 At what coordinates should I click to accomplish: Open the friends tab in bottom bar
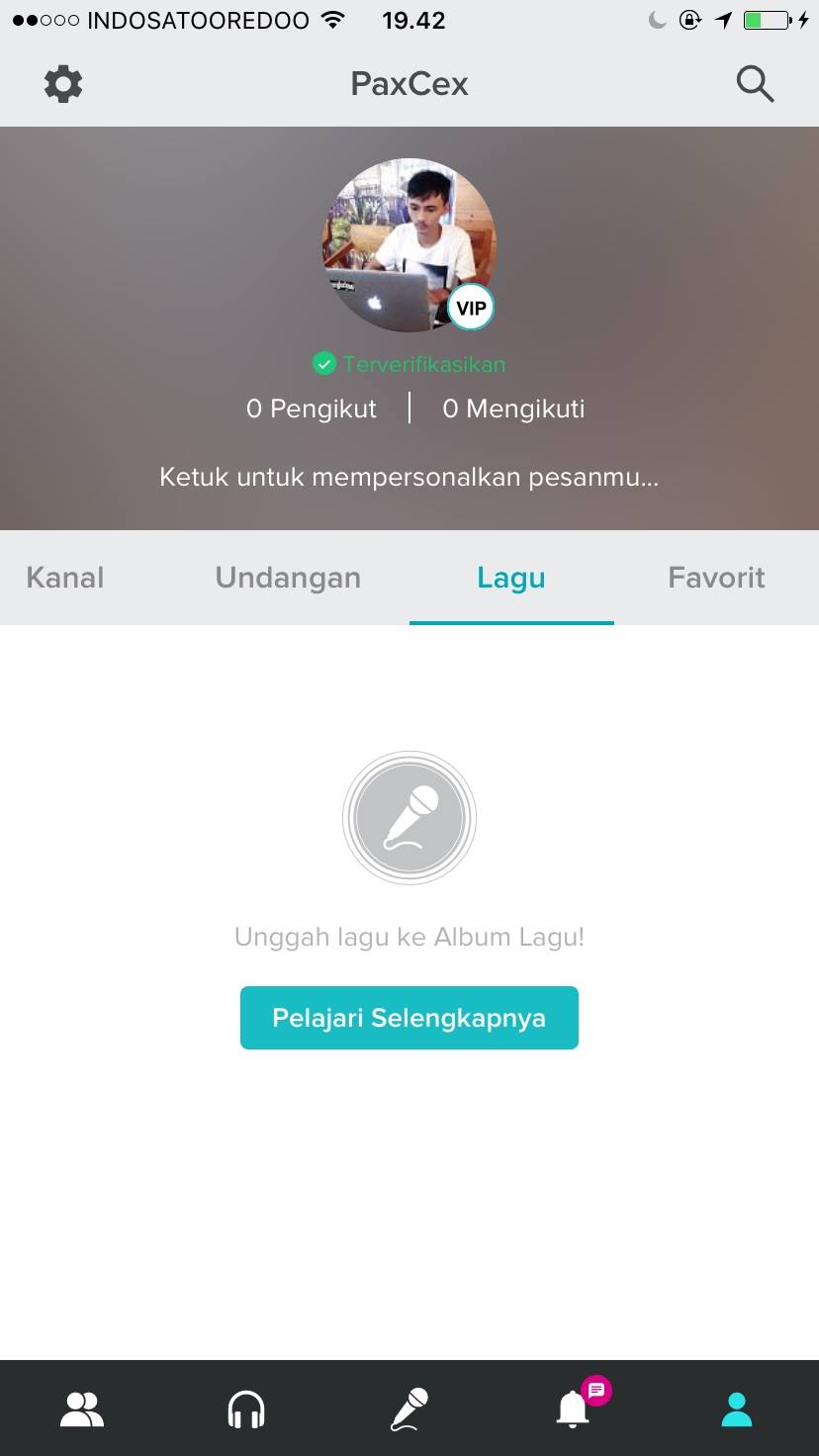coord(82,1409)
